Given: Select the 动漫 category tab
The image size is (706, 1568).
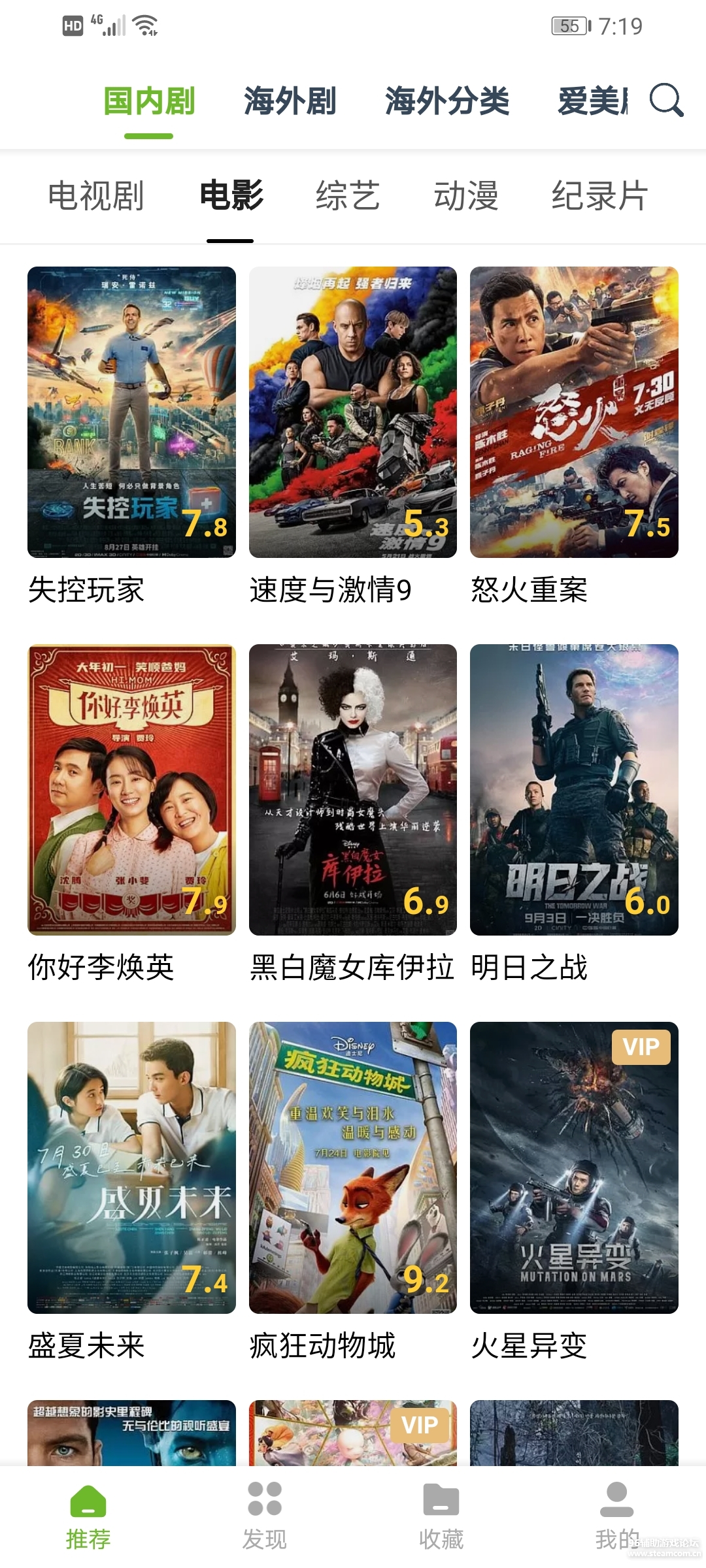Looking at the screenshot, I should point(466,195).
